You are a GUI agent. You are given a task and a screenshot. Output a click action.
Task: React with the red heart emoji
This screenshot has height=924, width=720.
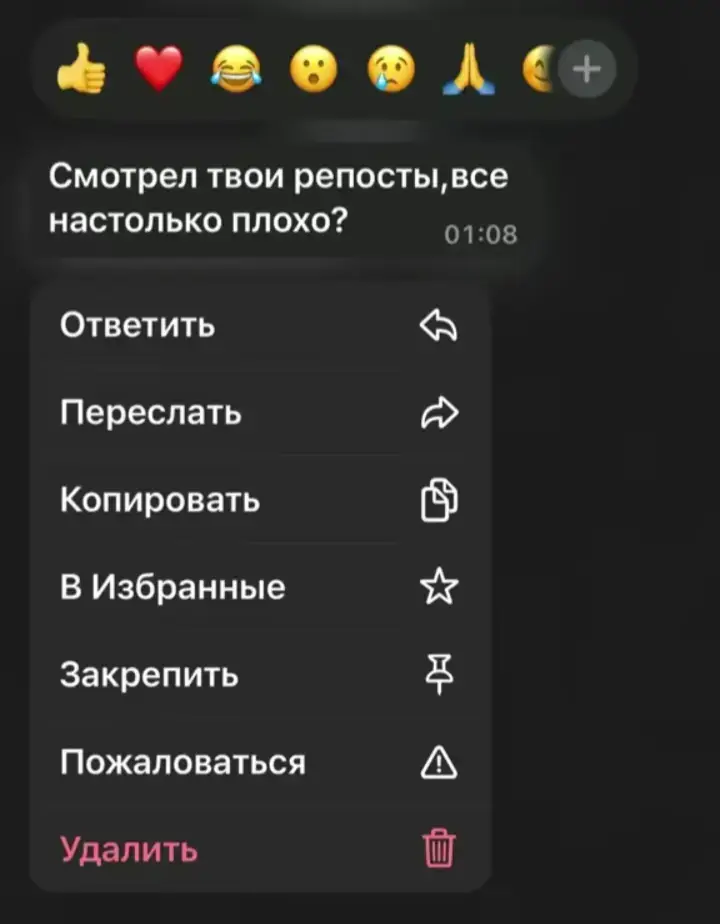tap(160, 67)
